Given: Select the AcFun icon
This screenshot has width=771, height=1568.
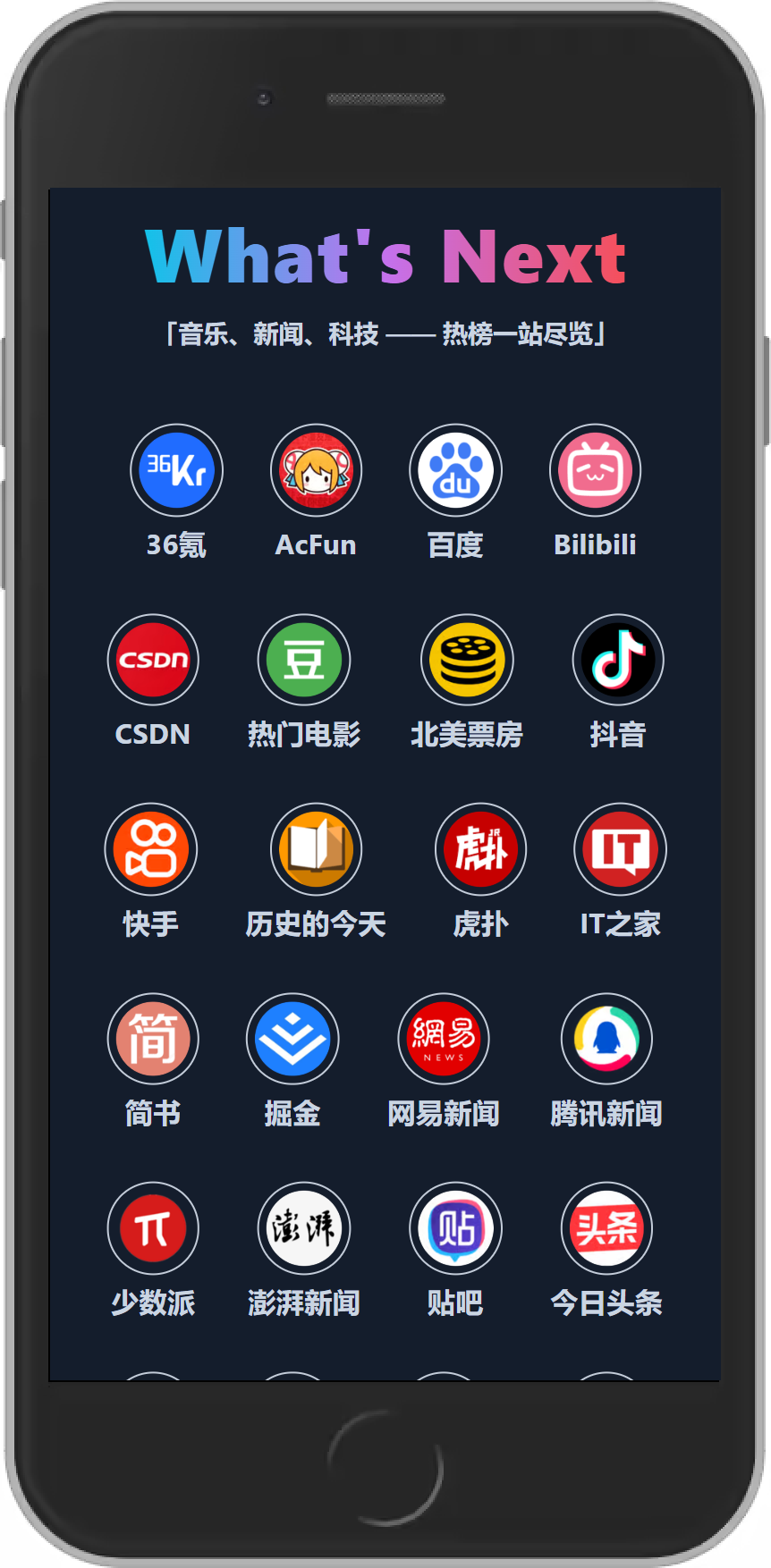Looking at the screenshot, I should tap(315, 469).
